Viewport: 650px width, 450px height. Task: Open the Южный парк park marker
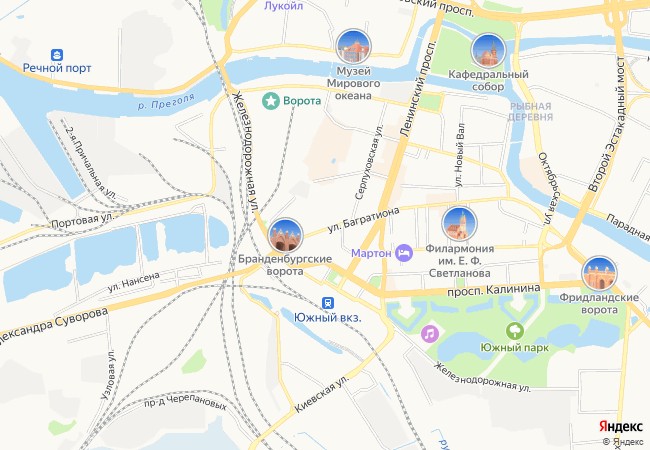click(x=516, y=330)
